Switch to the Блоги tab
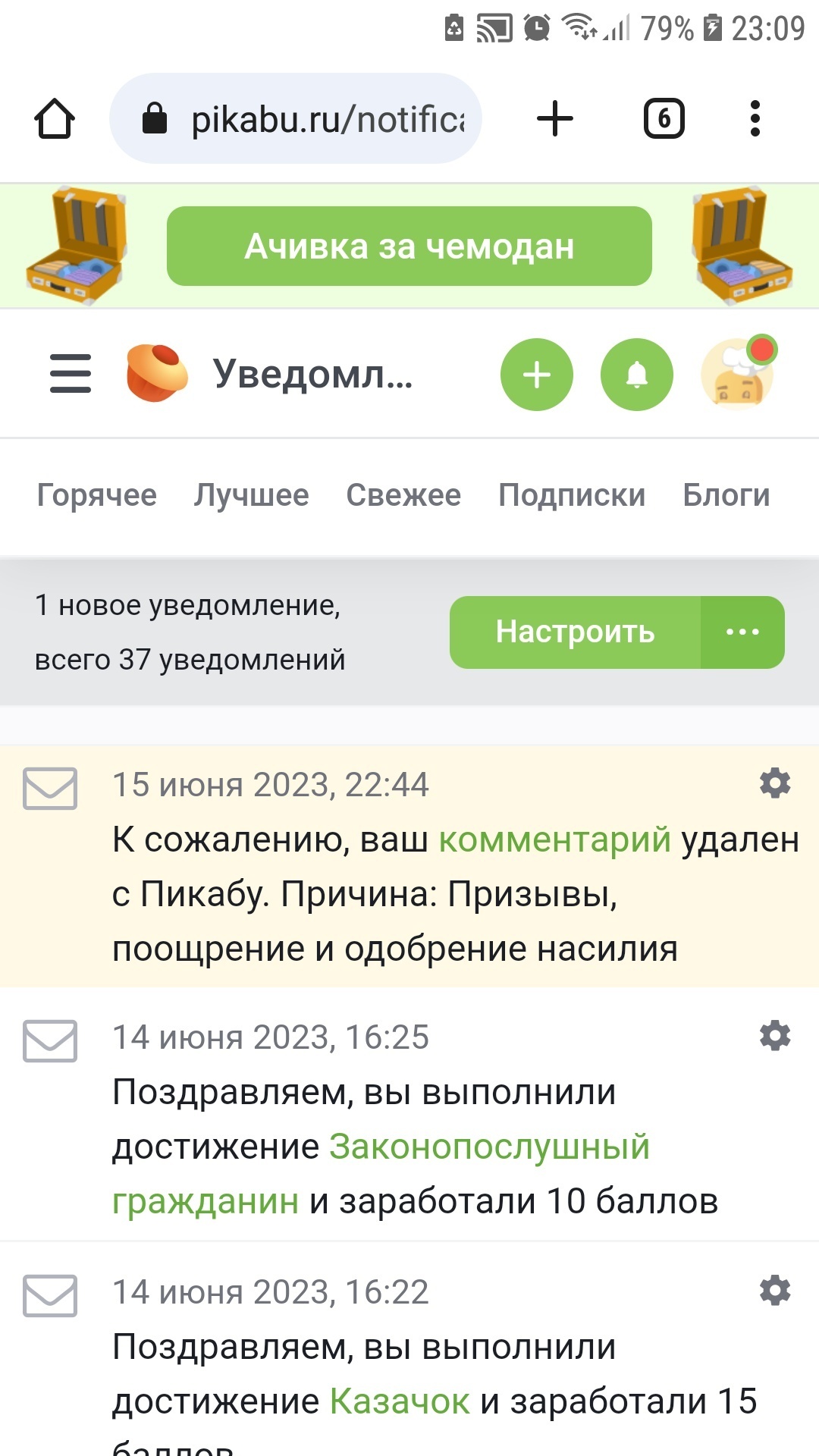This screenshot has height=1456, width=819. click(x=726, y=495)
